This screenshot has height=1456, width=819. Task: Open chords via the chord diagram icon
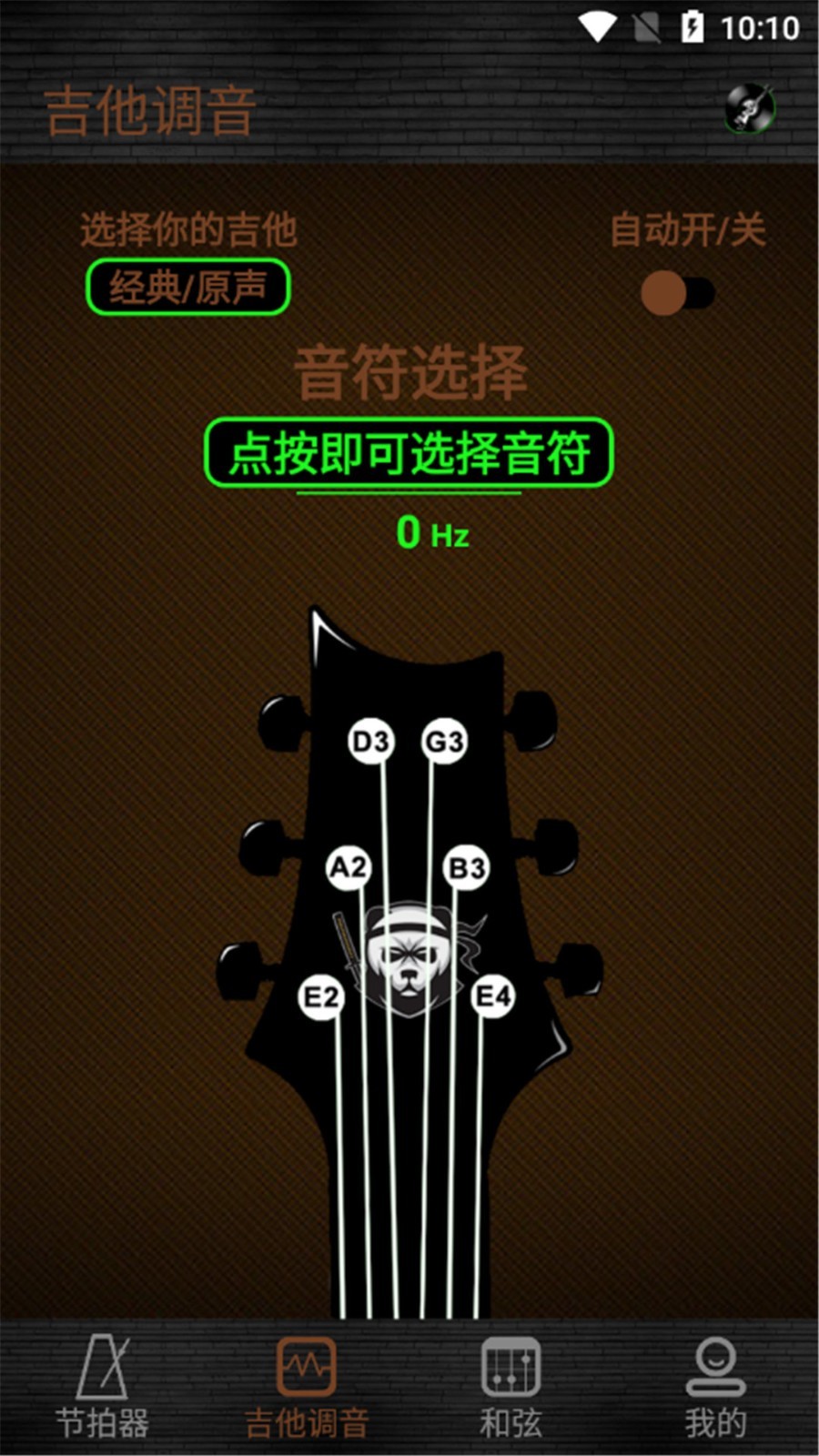511,1367
